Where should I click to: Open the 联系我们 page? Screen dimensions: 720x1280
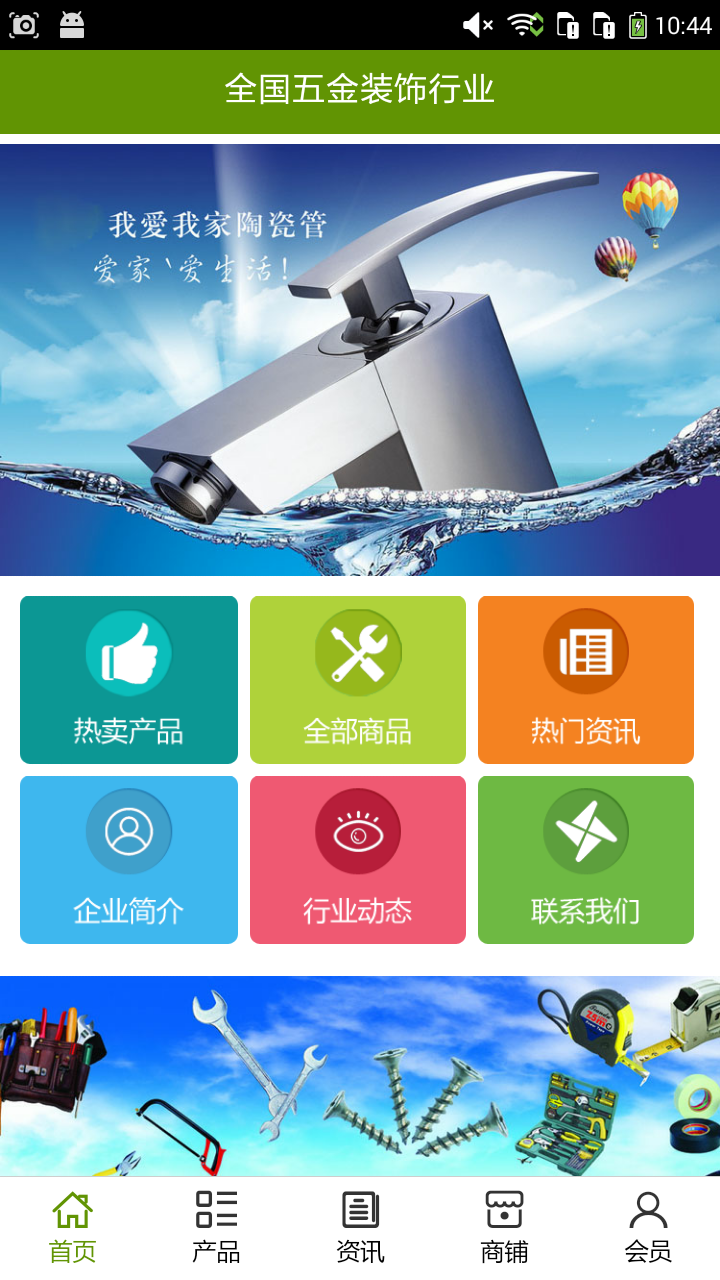(x=586, y=860)
